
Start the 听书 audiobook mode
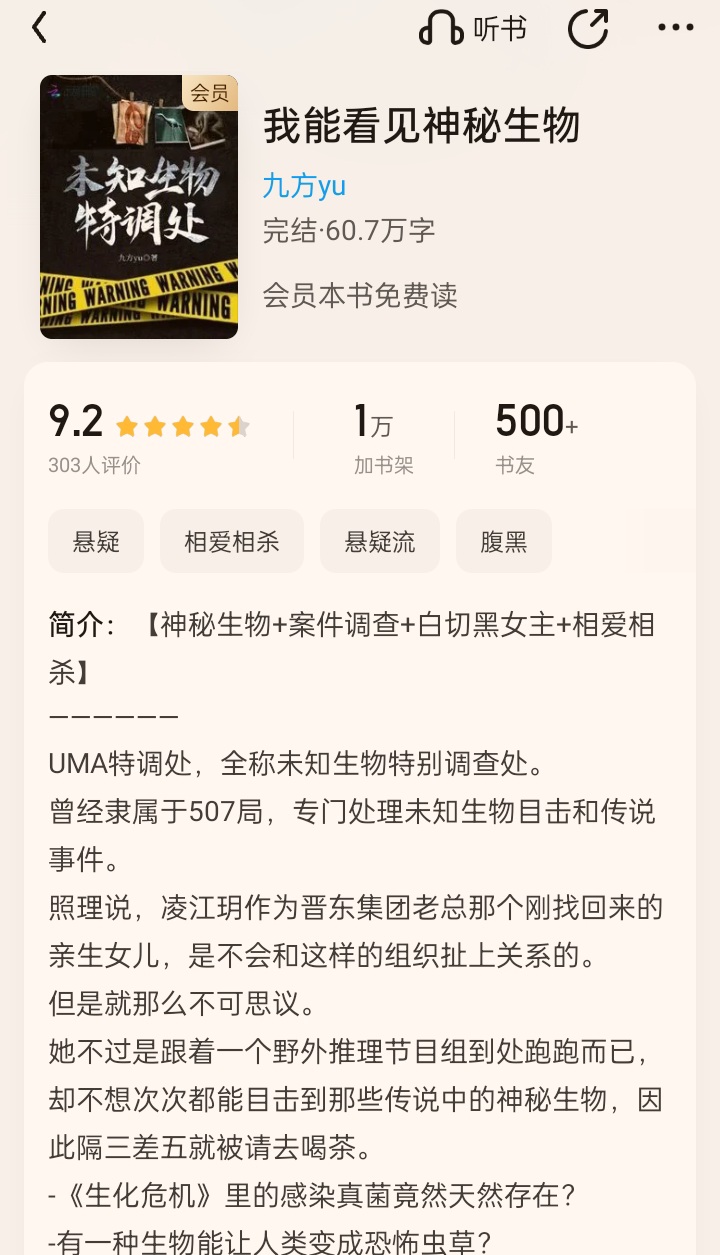472,29
